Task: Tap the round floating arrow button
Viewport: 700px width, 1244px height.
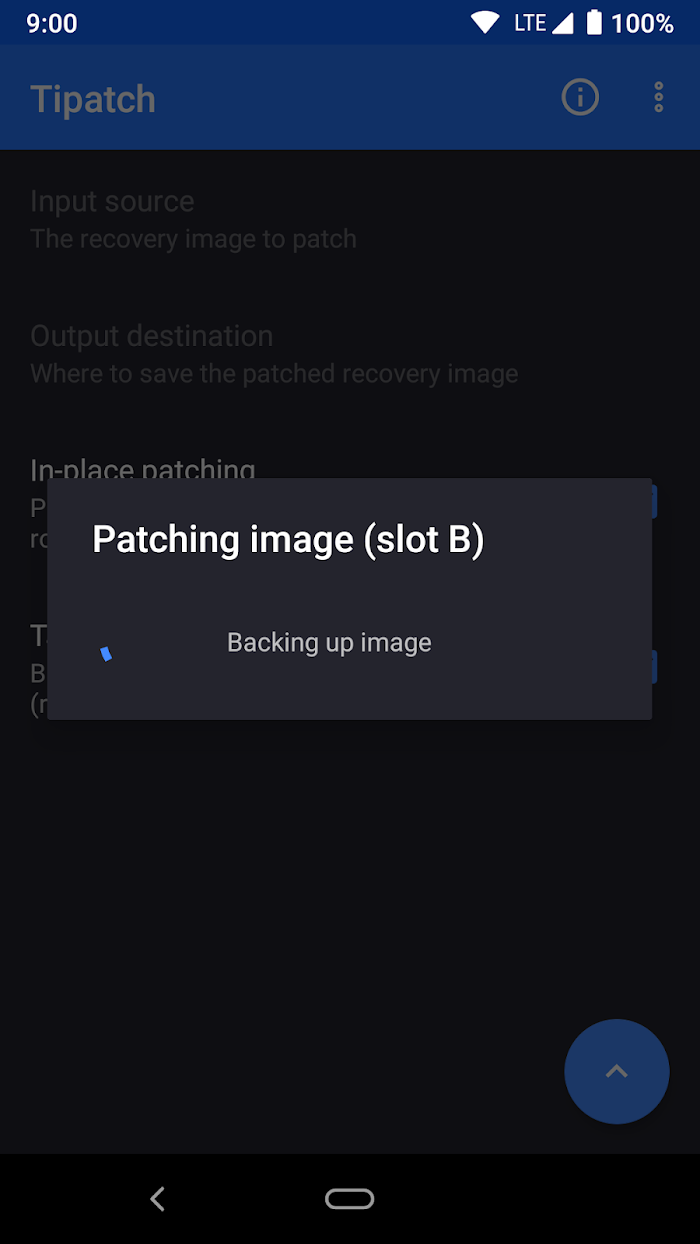Action: coord(616,1071)
